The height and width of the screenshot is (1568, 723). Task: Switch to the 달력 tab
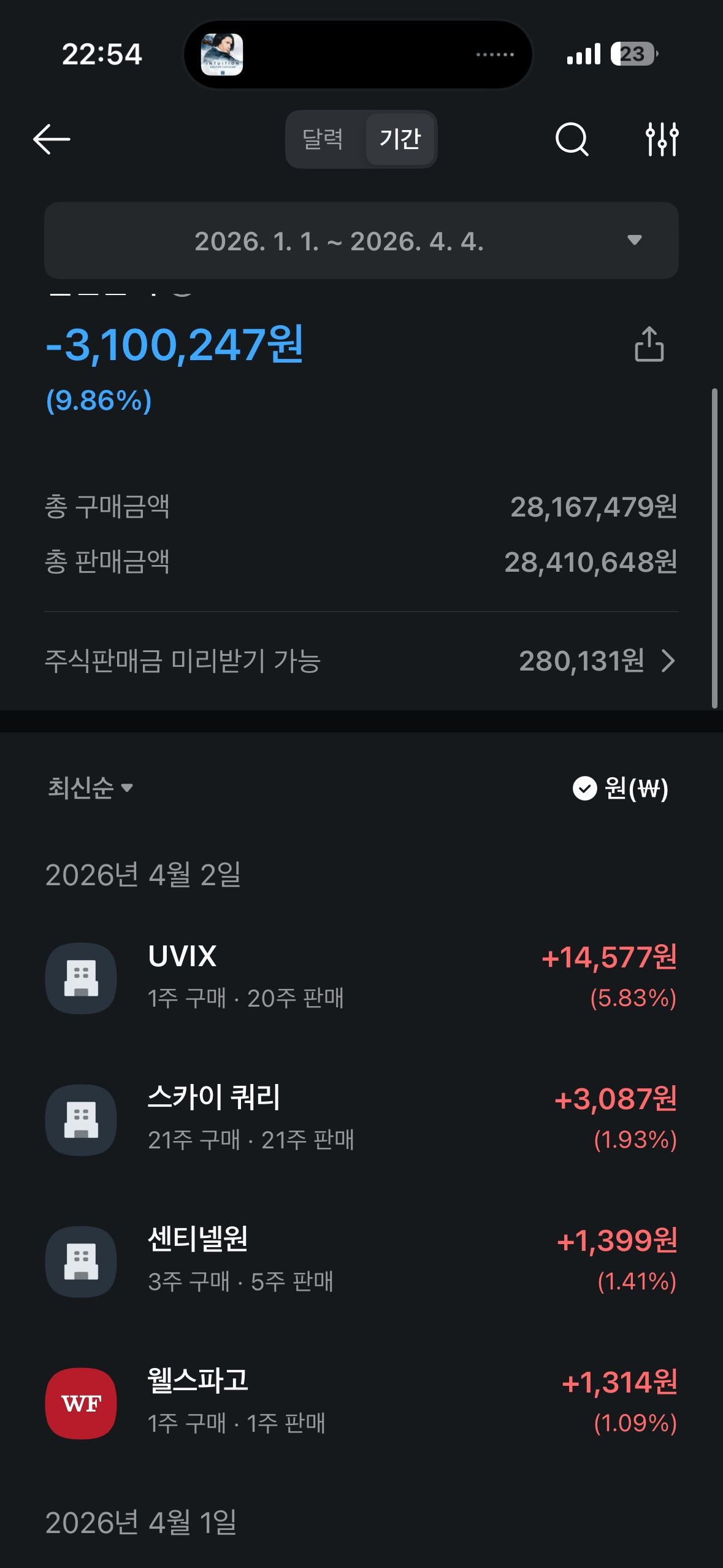323,139
